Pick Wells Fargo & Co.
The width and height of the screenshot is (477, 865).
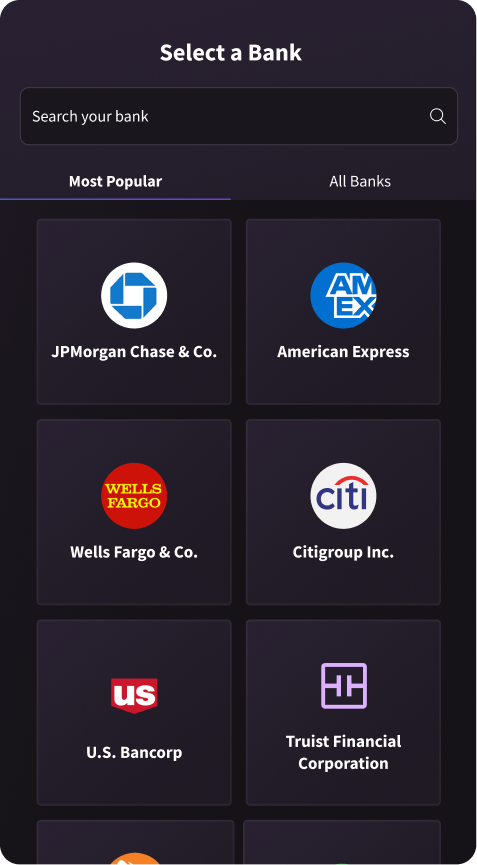point(134,512)
